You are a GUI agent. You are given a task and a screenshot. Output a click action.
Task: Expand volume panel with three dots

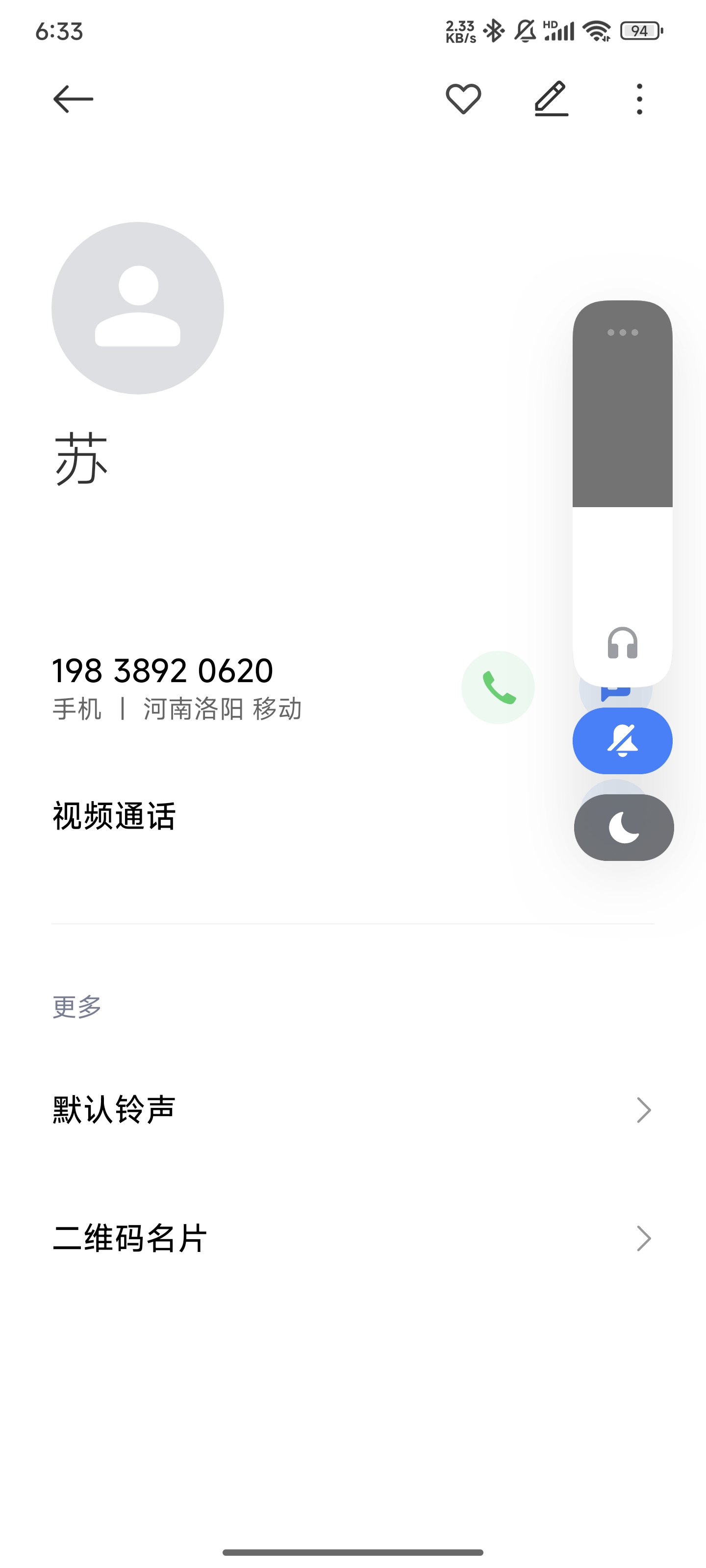(622, 332)
